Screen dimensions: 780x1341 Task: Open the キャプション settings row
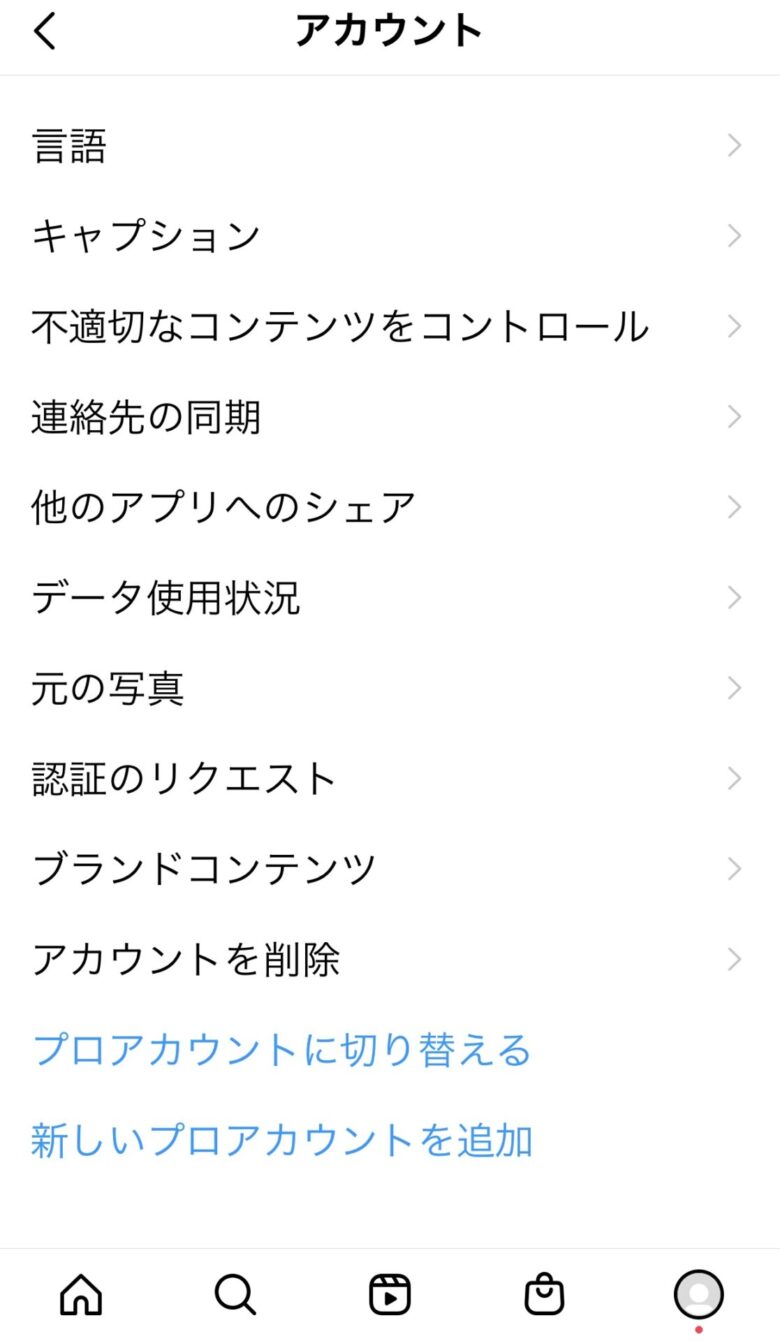tap(390, 237)
